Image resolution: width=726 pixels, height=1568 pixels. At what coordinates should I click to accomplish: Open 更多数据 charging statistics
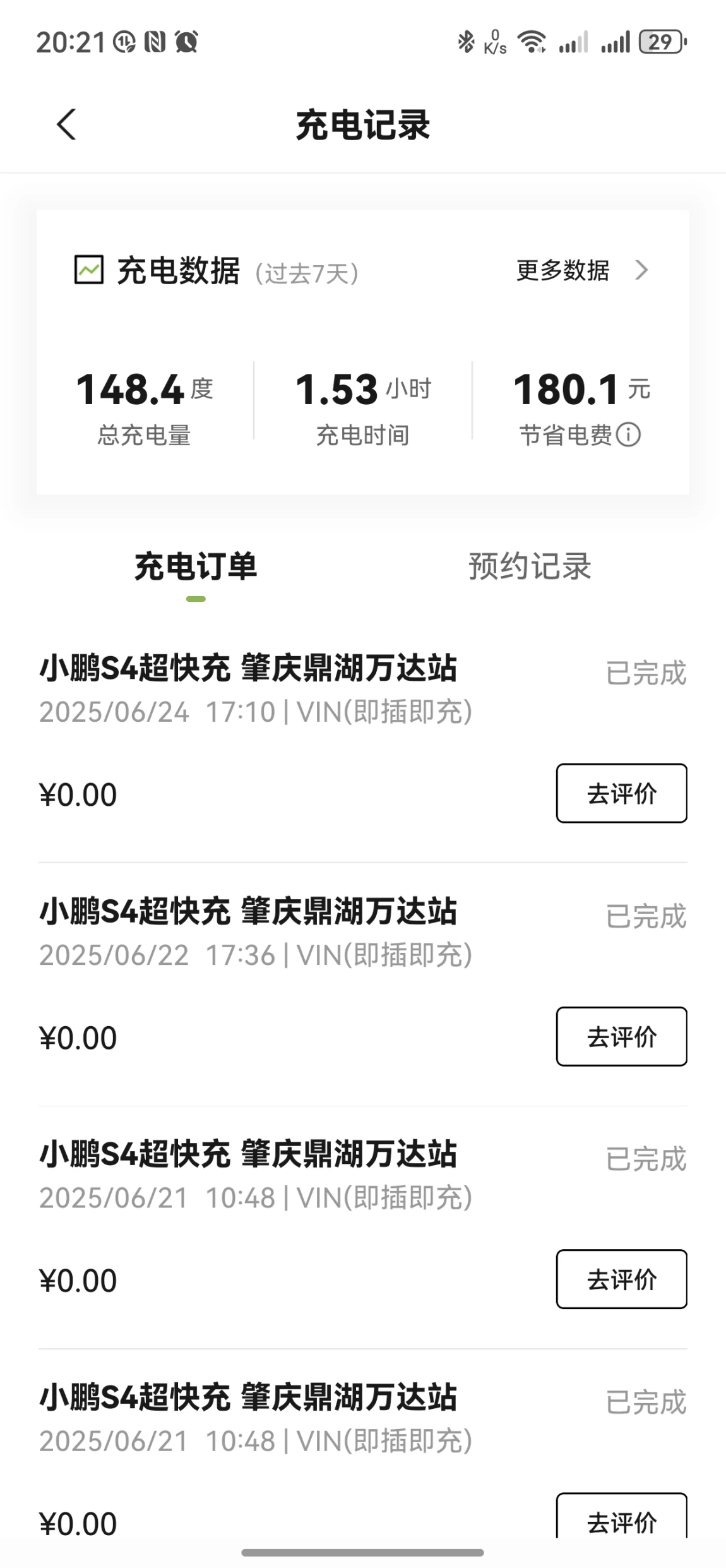tap(582, 270)
